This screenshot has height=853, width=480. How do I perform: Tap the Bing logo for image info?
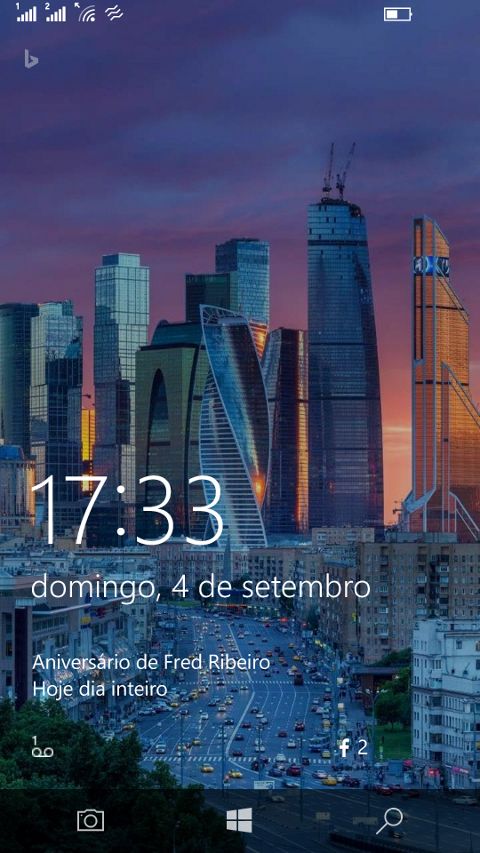[31, 59]
